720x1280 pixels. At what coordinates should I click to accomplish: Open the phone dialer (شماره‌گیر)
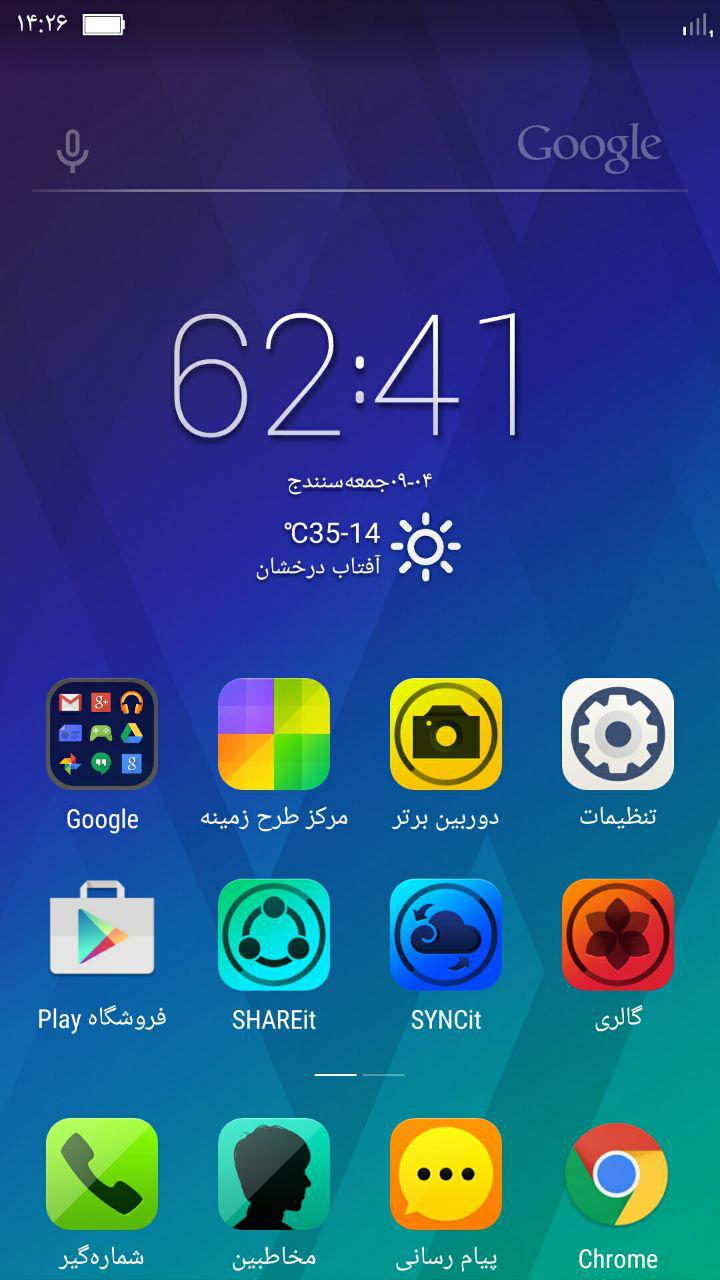tap(102, 1174)
